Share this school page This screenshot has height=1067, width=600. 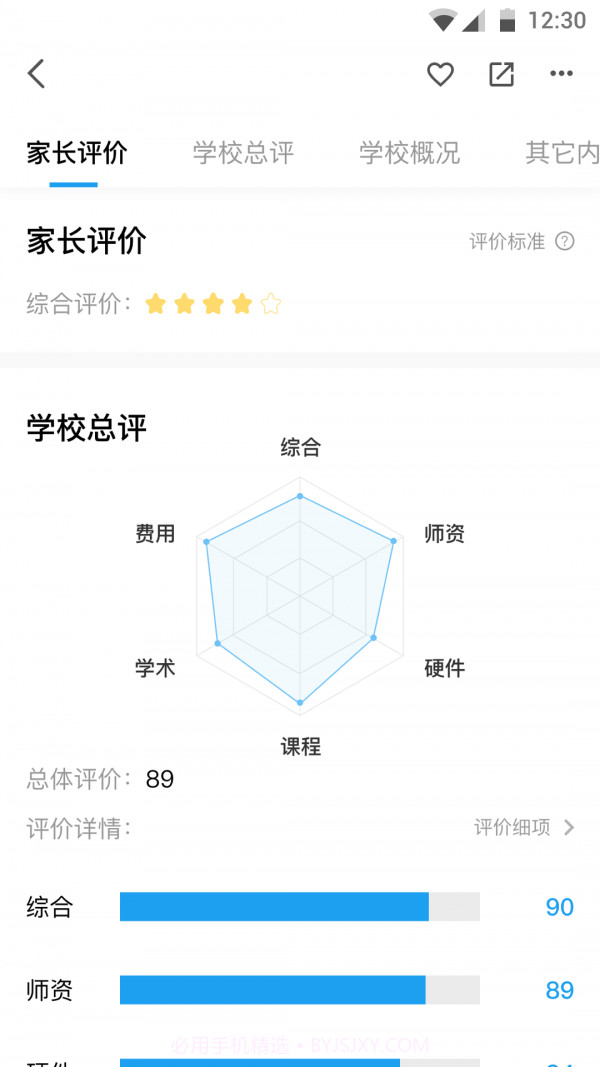pyautogui.click(x=501, y=74)
